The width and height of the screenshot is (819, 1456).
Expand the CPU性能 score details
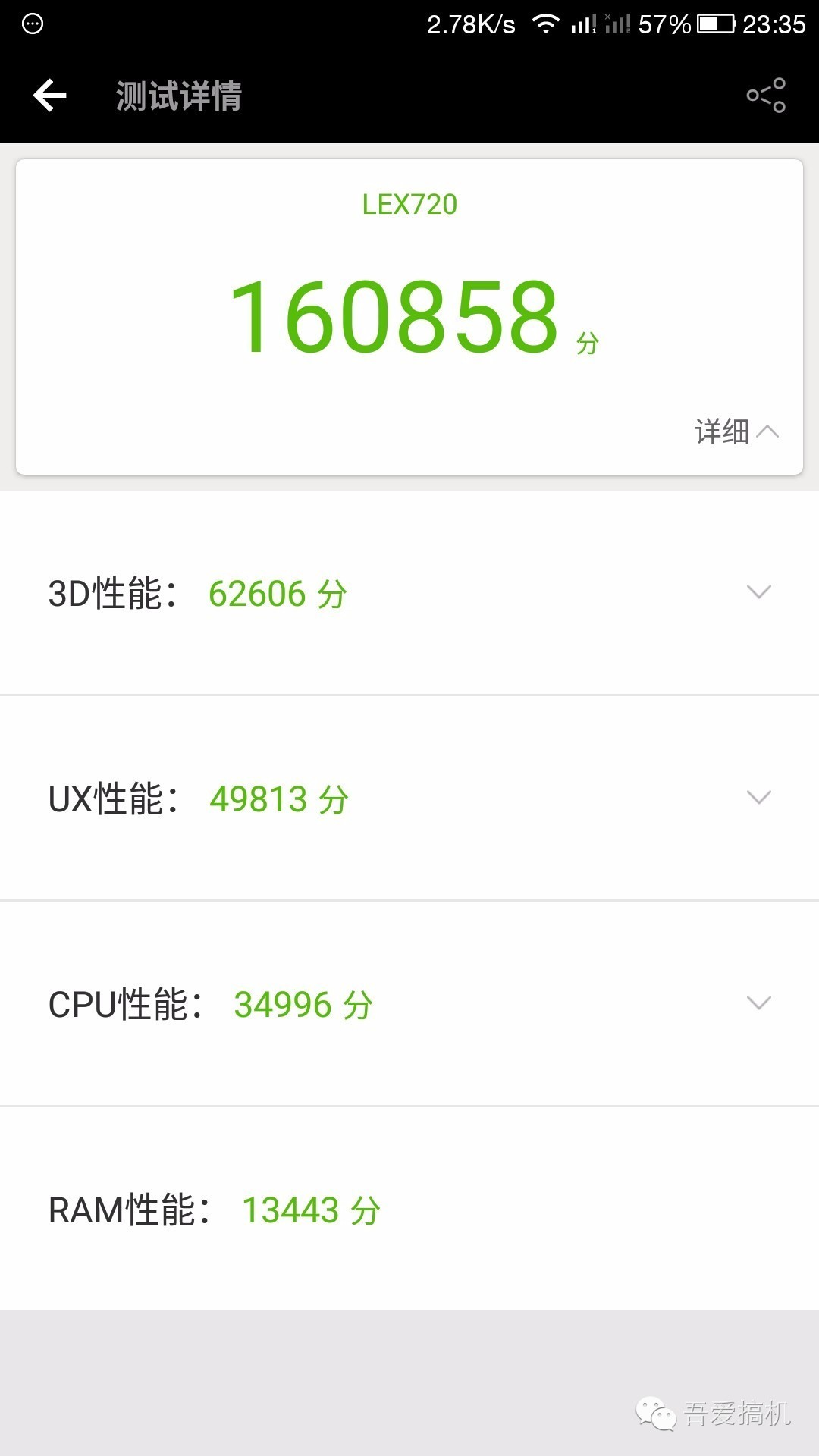[758, 1004]
